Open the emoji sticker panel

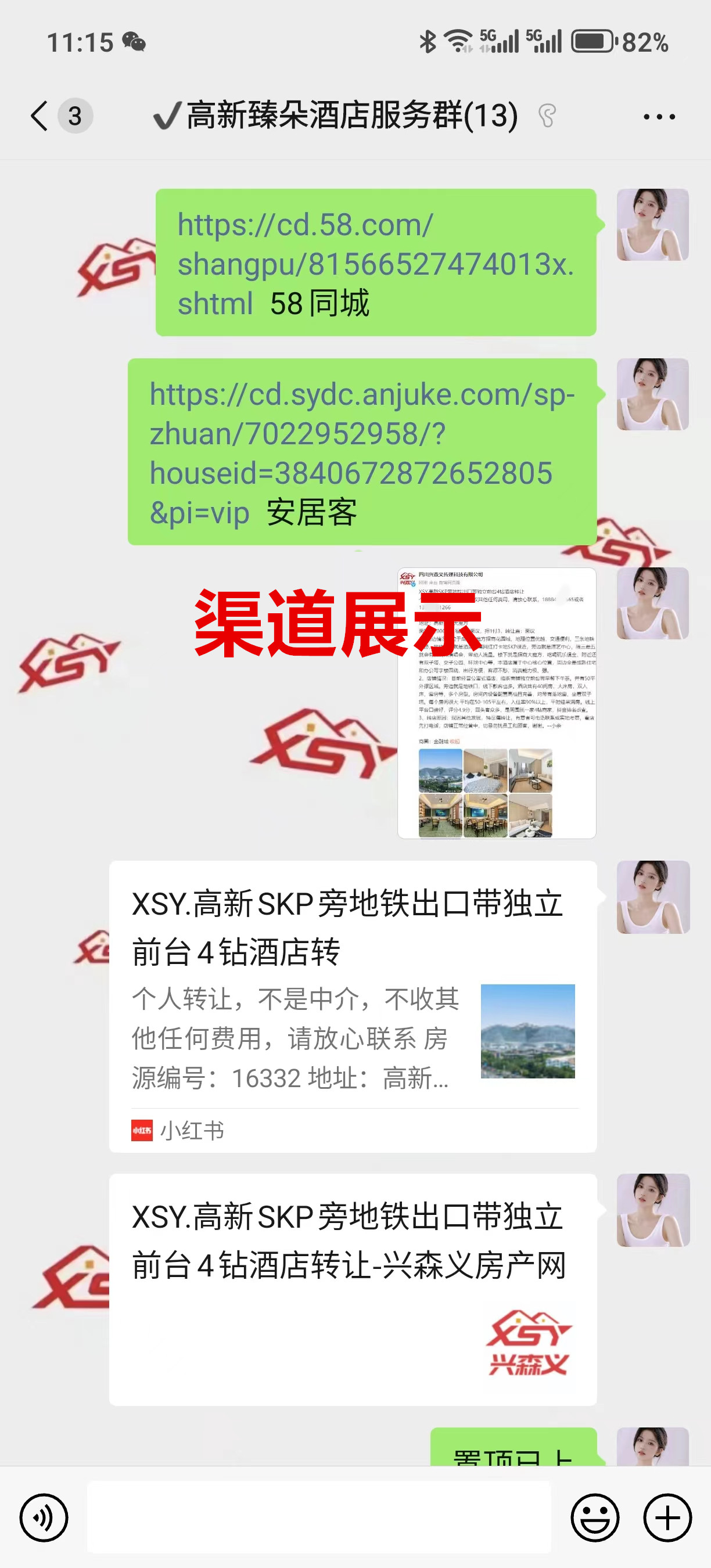coord(594,1517)
